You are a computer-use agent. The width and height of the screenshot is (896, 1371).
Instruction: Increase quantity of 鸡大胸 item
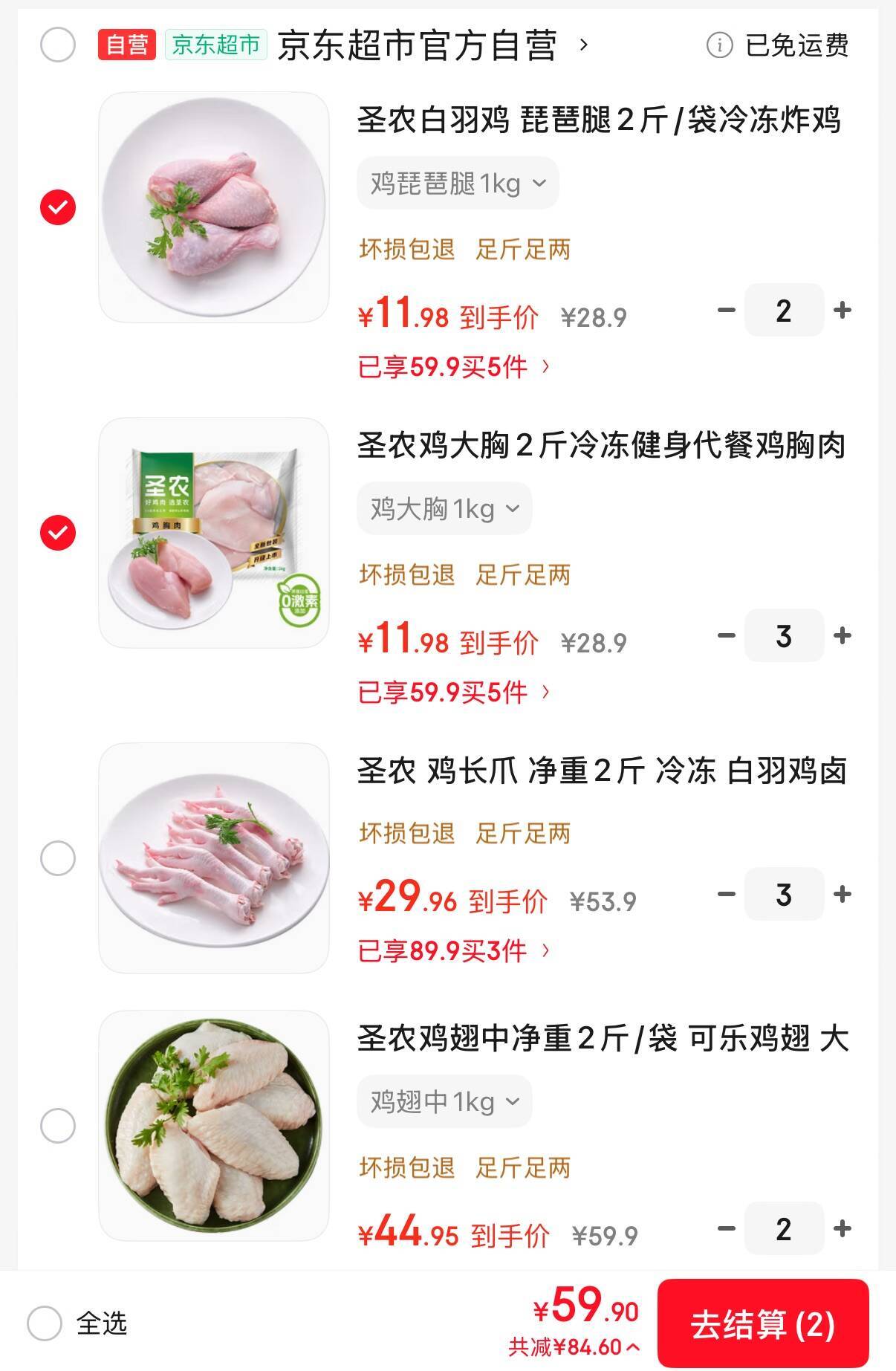click(843, 635)
